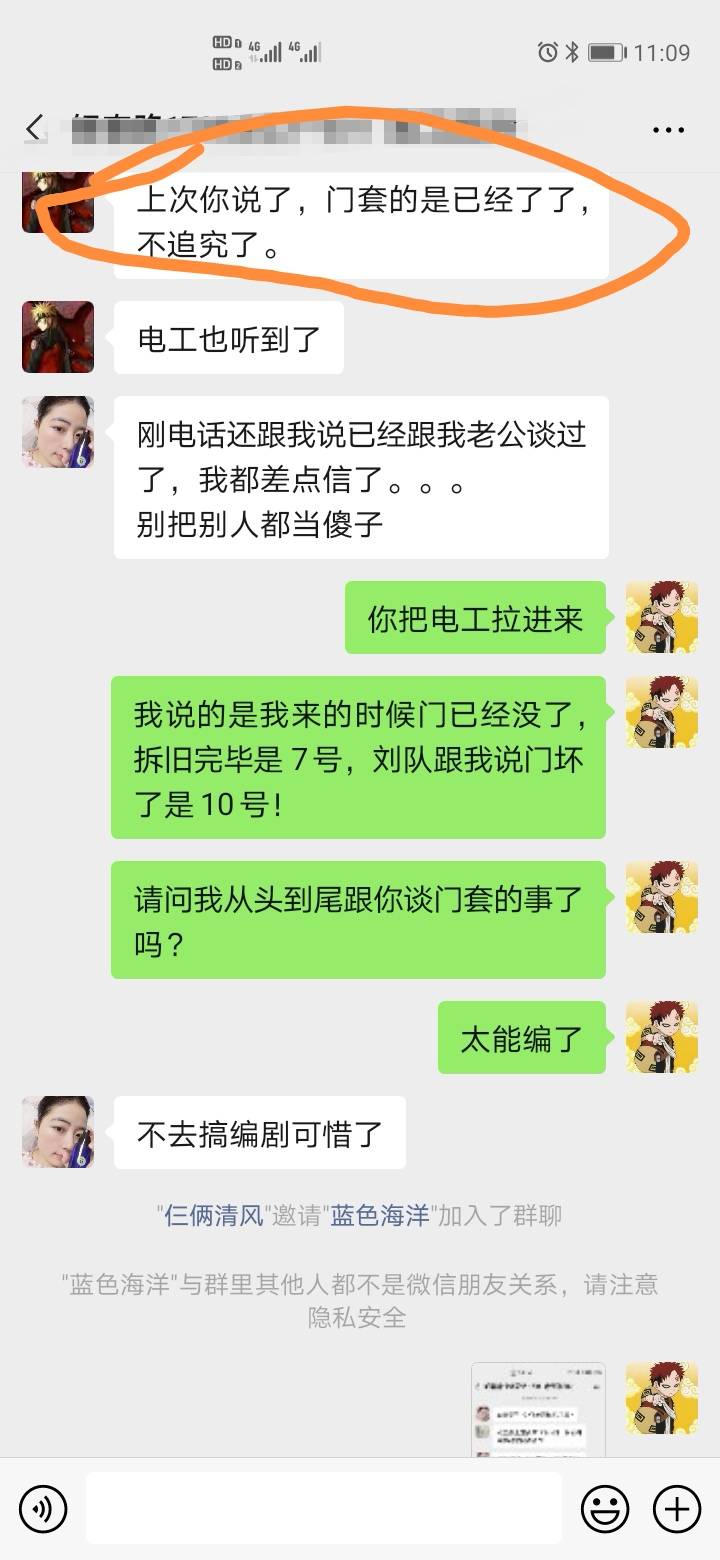Tap the avatar next to "太能编了"
This screenshot has height=1560, width=720.
661,1037
